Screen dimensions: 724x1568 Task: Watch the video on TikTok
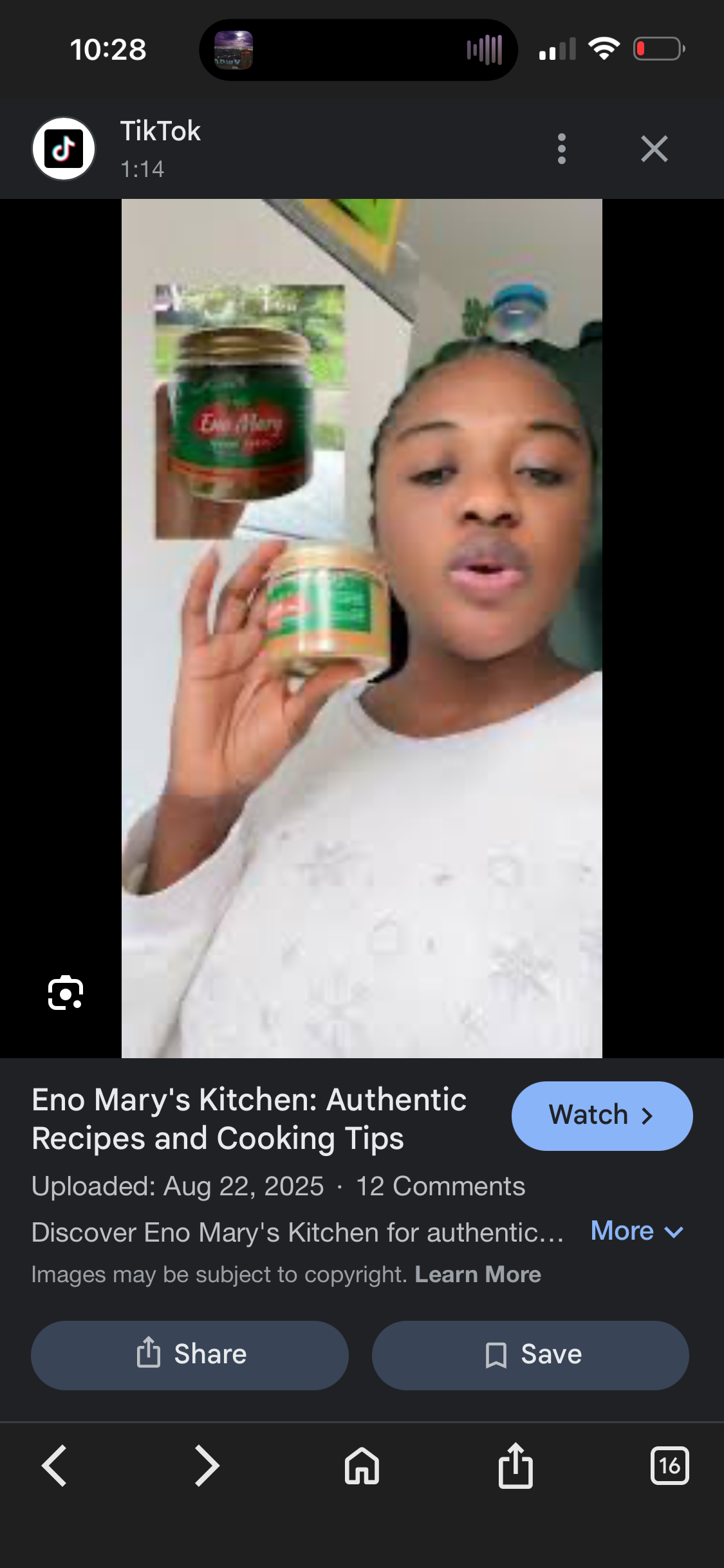(602, 1115)
